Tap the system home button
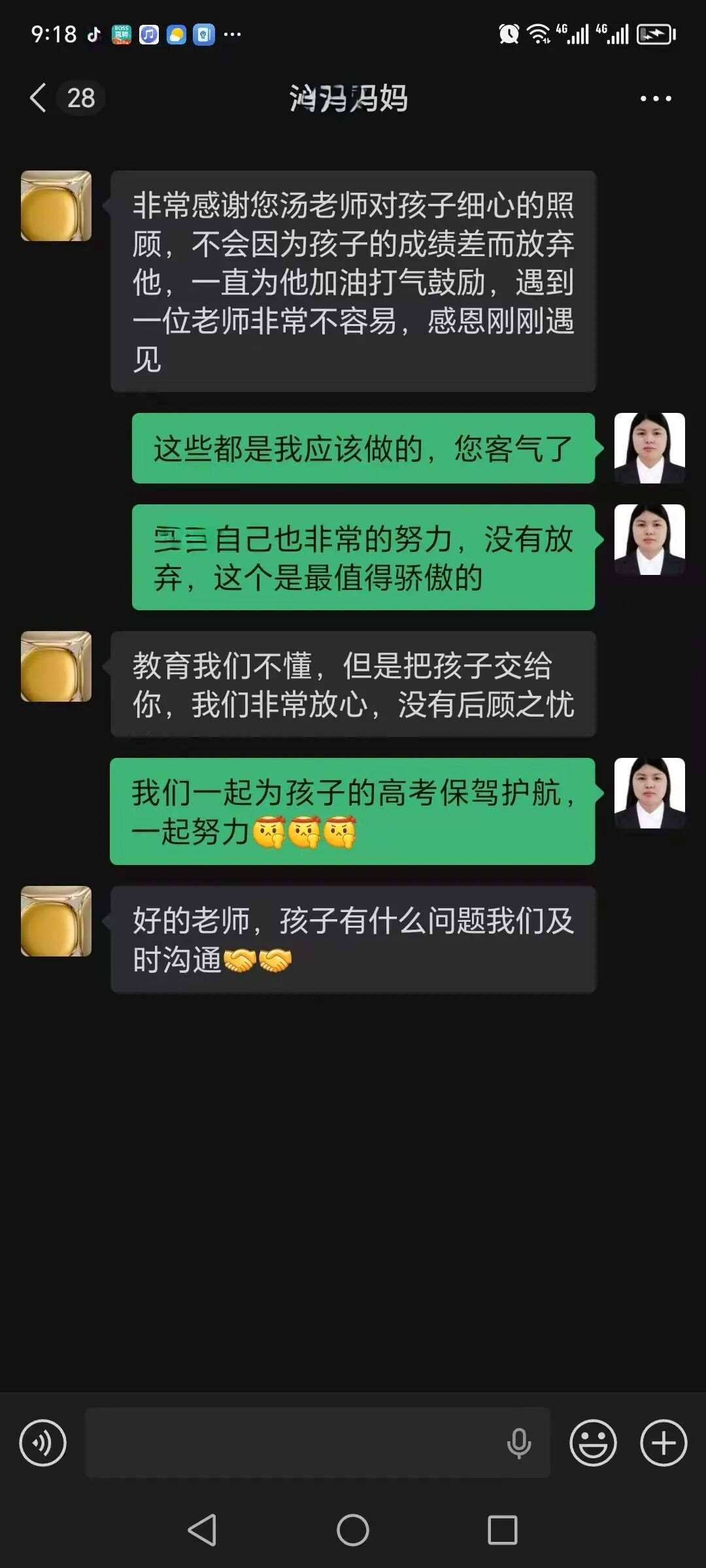Viewport: 706px width, 1568px height. [353, 1530]
